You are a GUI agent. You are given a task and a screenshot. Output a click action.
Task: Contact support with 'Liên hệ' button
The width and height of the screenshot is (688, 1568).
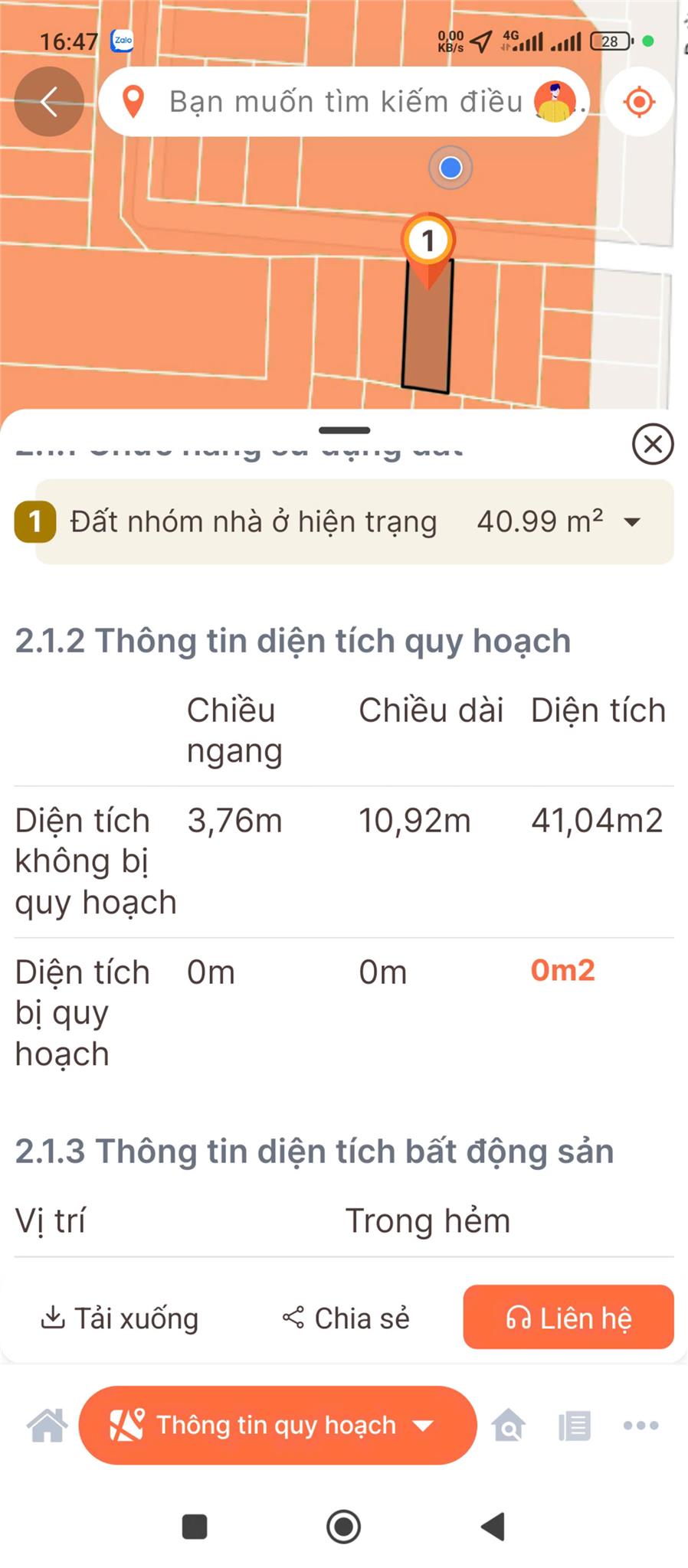tap(568, 1318)
